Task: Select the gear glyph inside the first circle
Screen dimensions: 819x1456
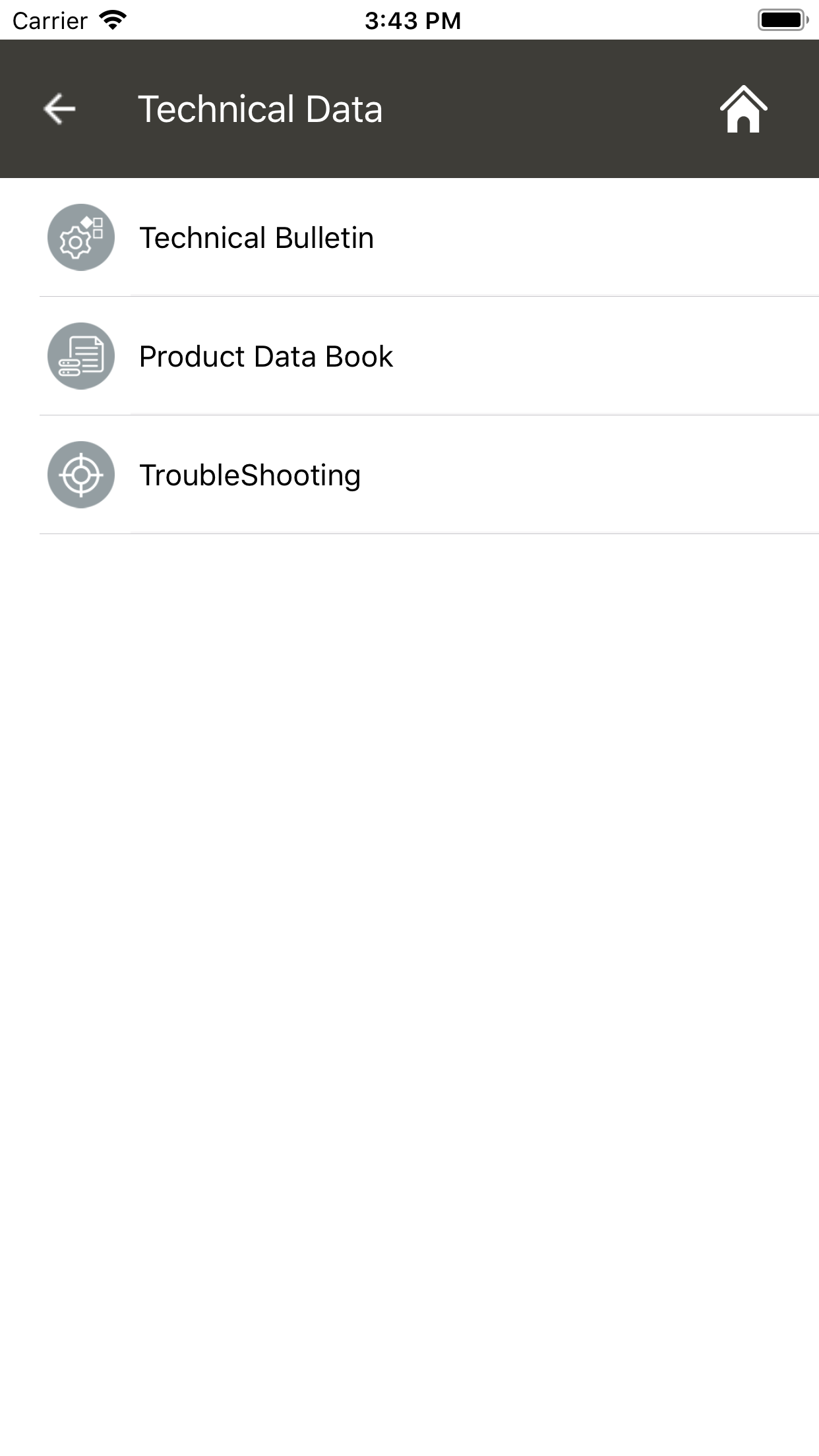Action: [x=76, y=243]
